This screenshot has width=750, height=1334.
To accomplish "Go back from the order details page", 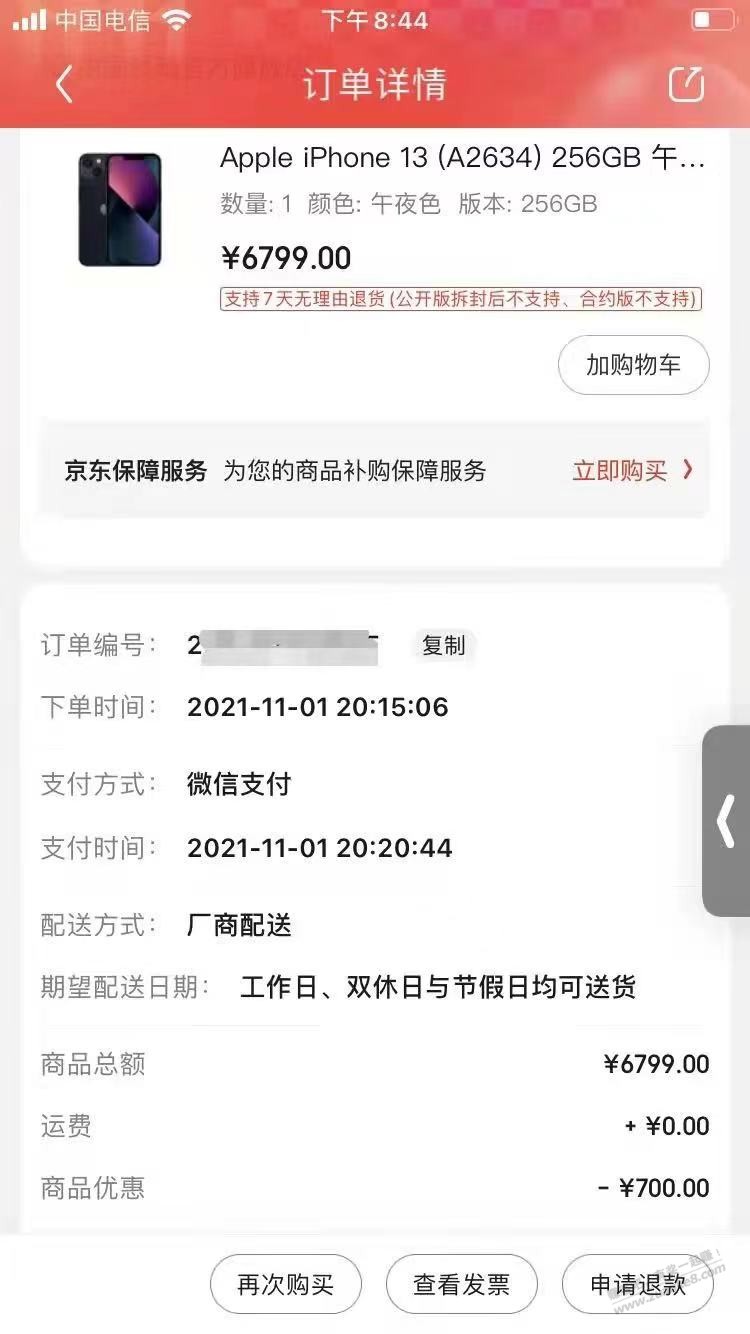I will [64, 84].
